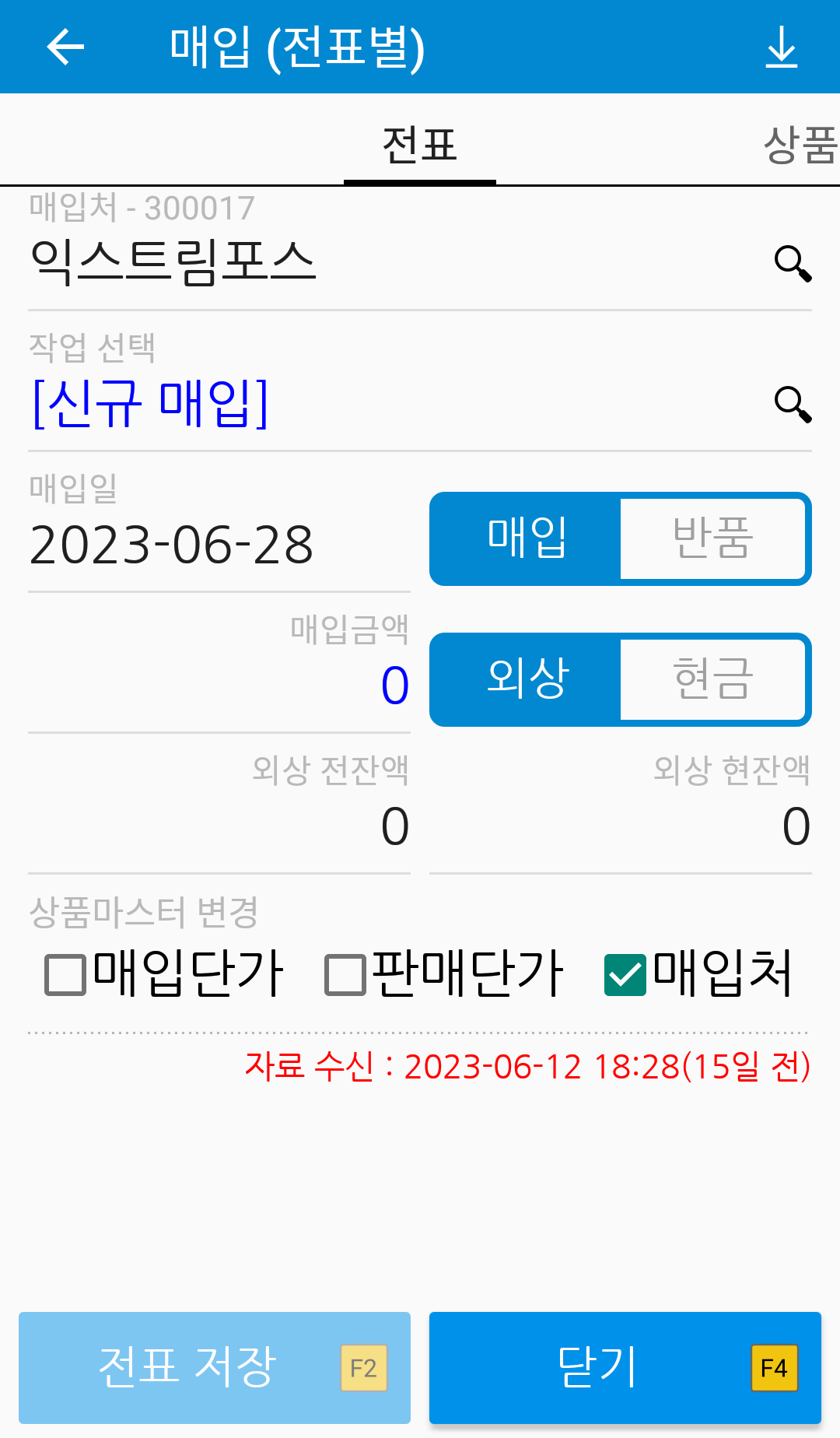Change the 매입일 date 2023-06-28

[x=171, y=545]
